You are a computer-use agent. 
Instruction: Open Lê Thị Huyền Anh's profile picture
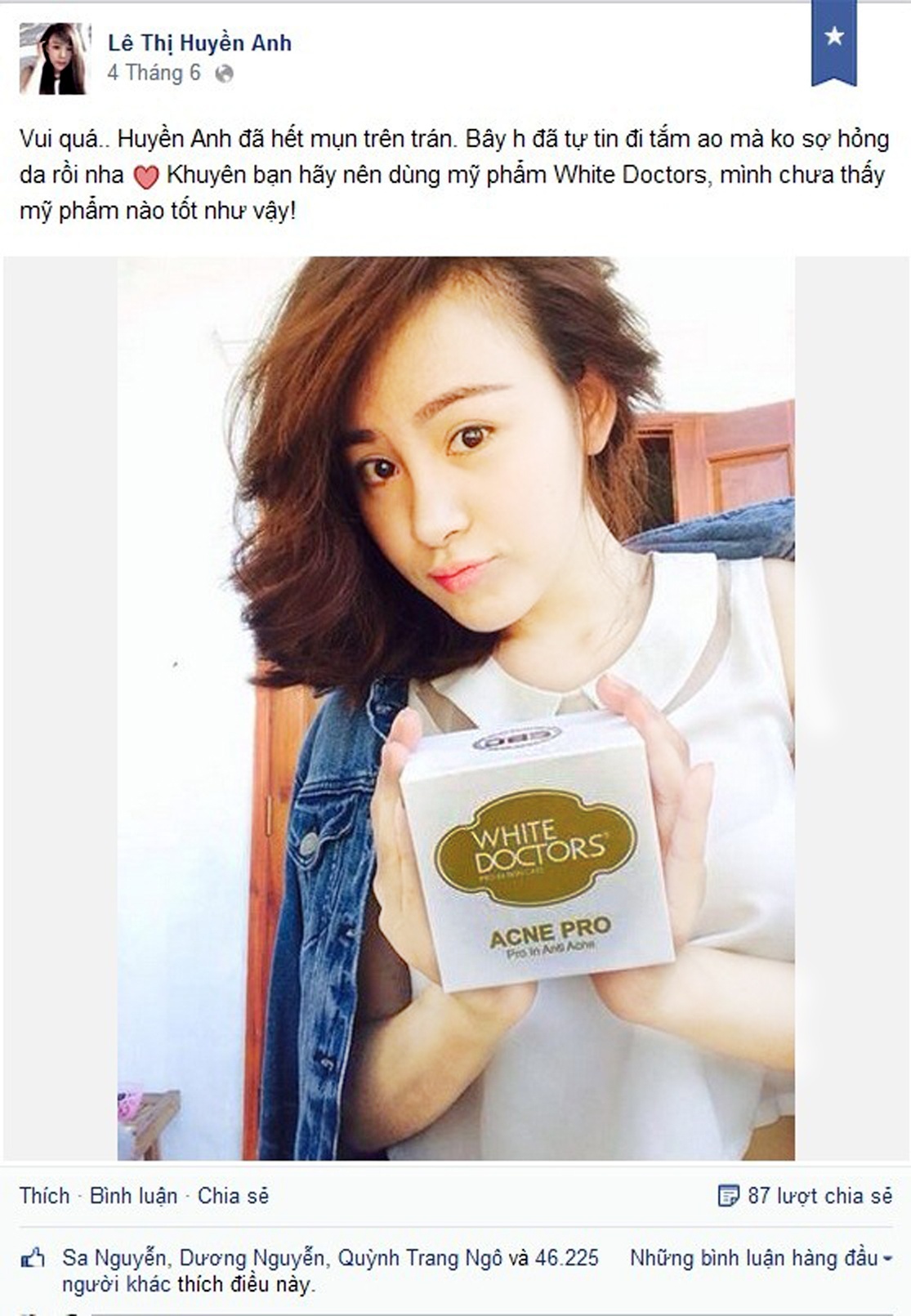tap(53, 59)
